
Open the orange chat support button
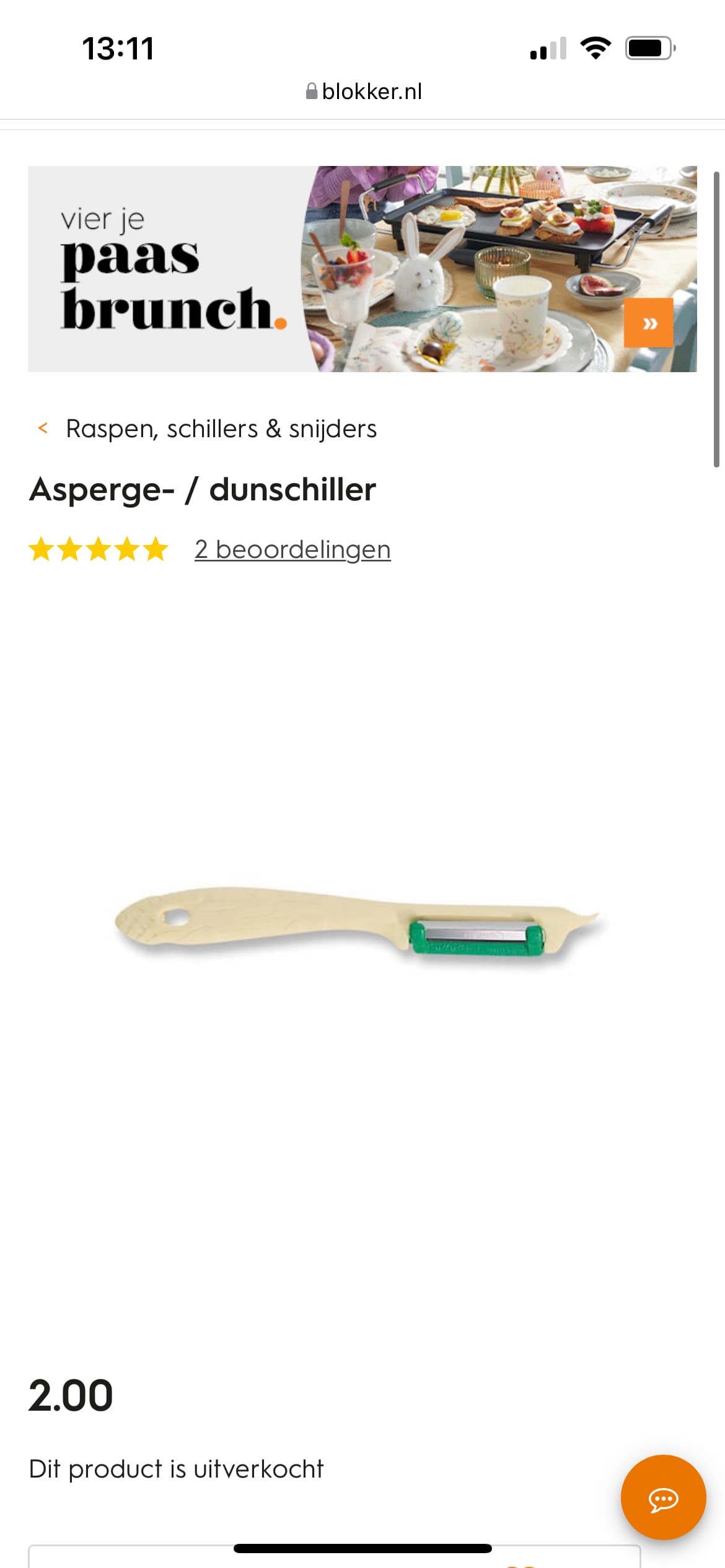663,1497
